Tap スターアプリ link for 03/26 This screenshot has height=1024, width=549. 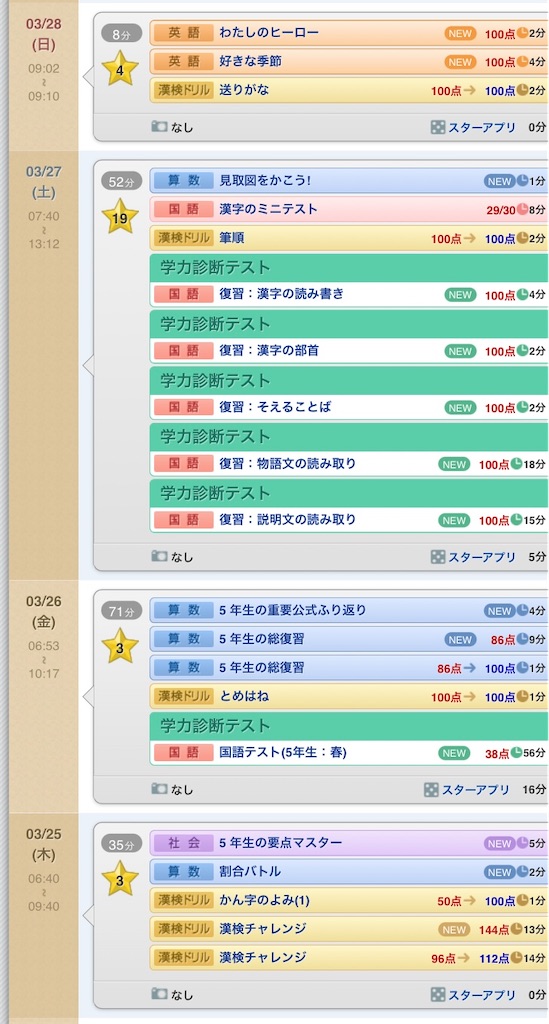(x=467, y=790)
